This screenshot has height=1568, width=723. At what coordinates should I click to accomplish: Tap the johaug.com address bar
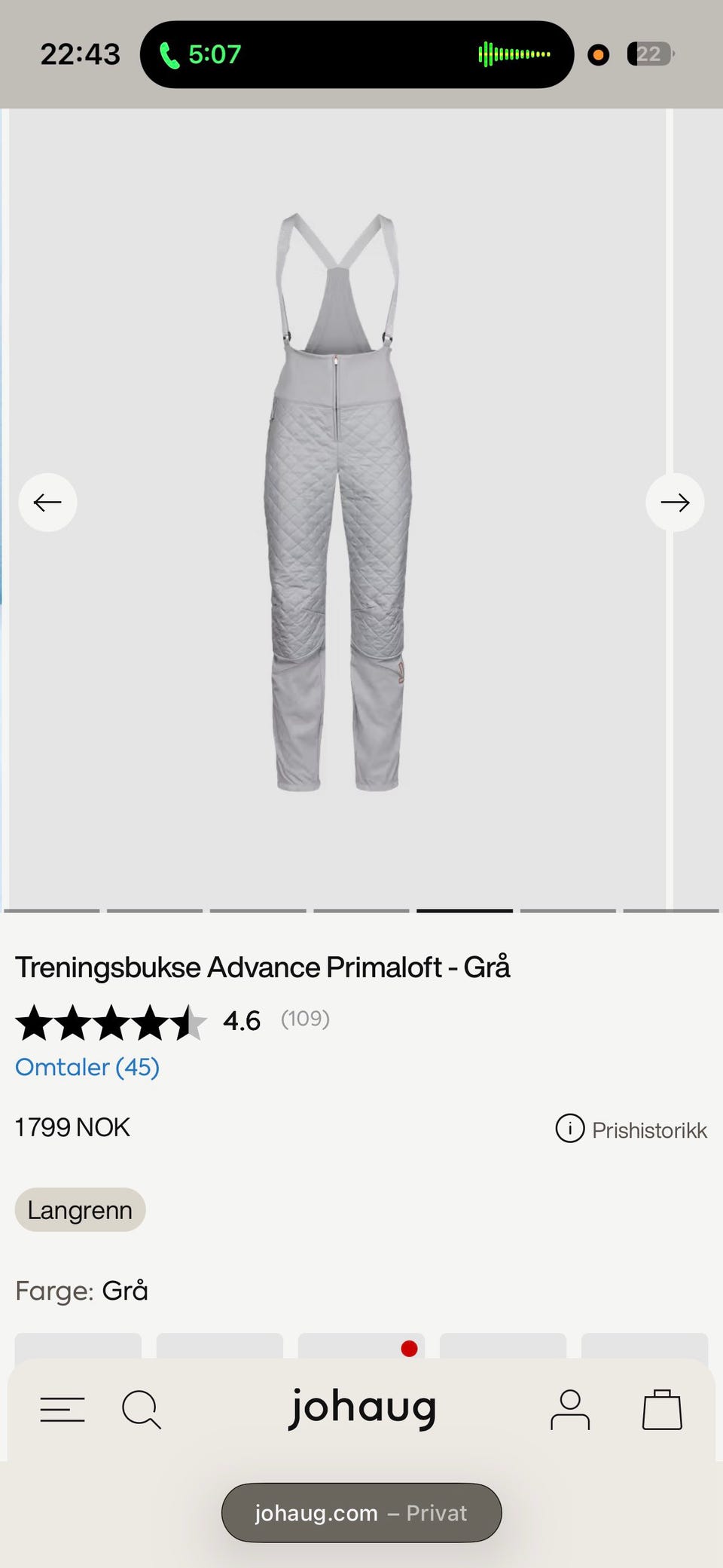(361, 1513)
